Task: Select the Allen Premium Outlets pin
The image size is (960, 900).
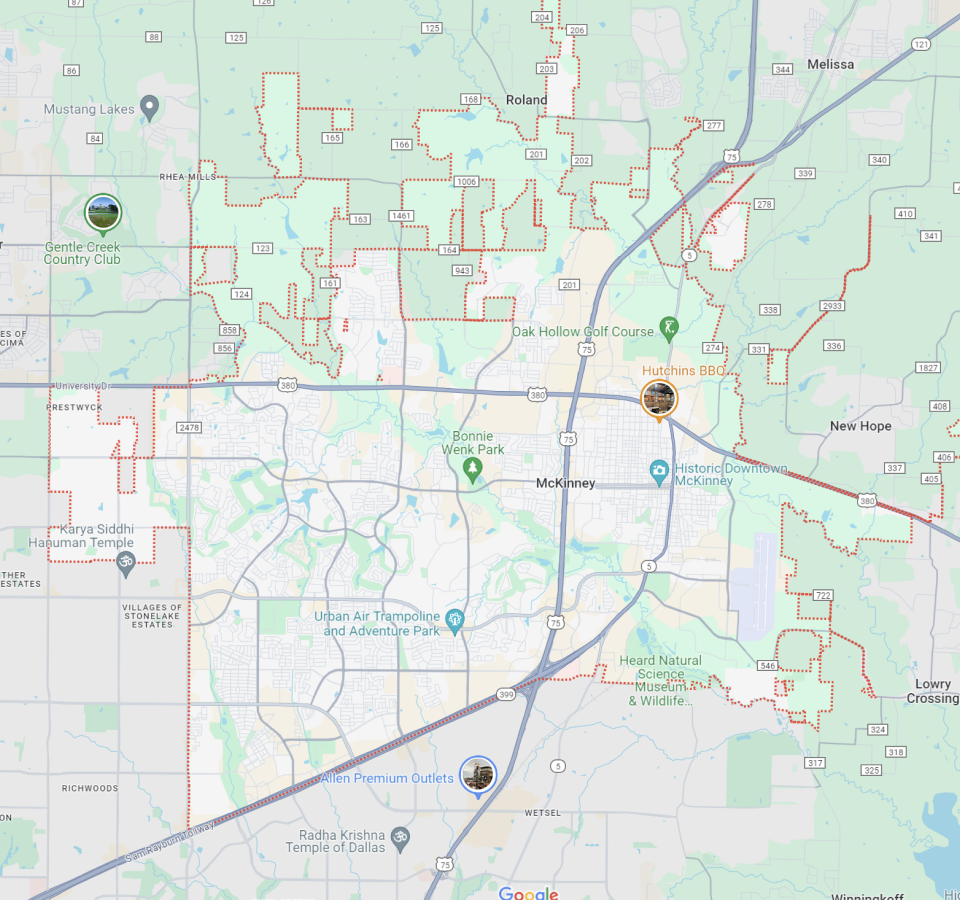Action: [x=477, y=775]
